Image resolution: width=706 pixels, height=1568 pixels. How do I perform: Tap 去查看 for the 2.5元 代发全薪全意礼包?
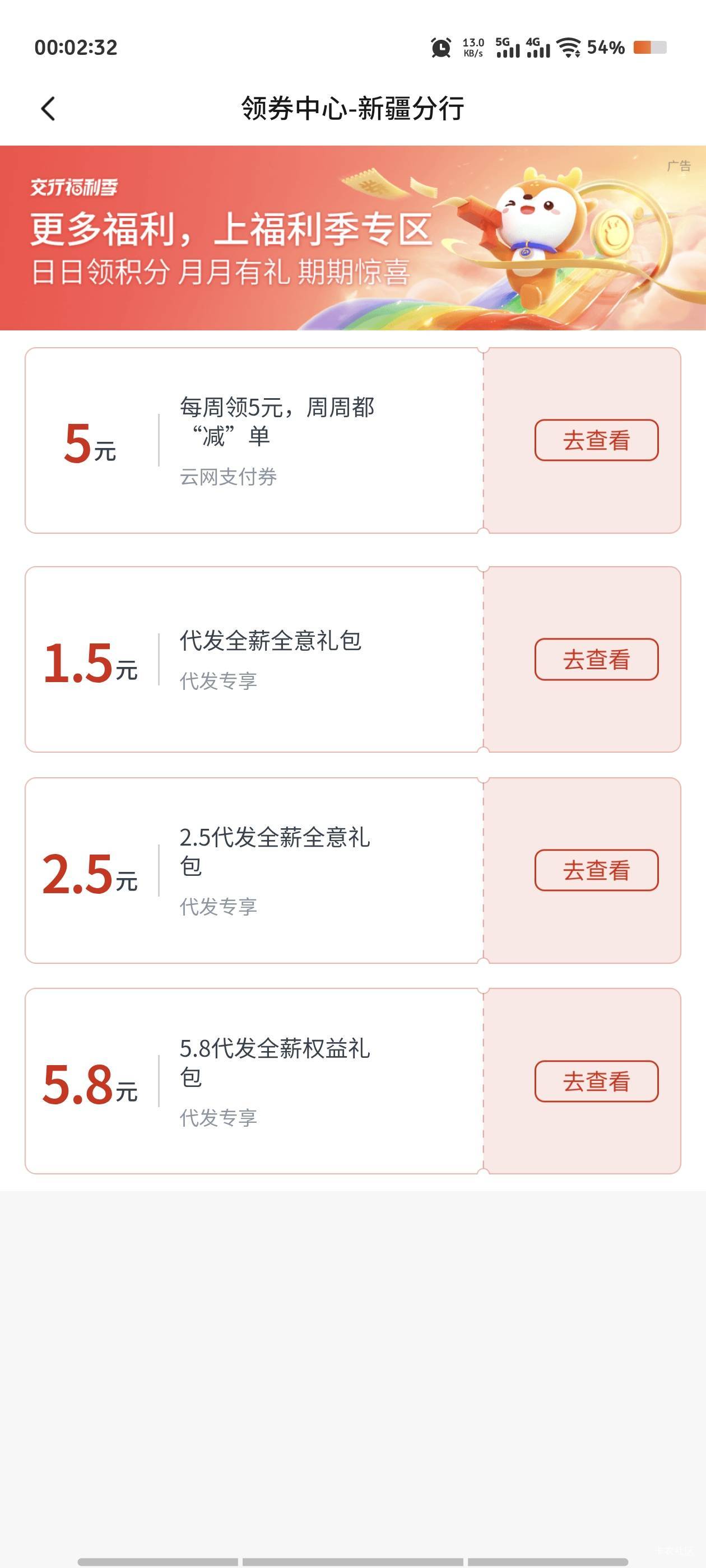596,870
